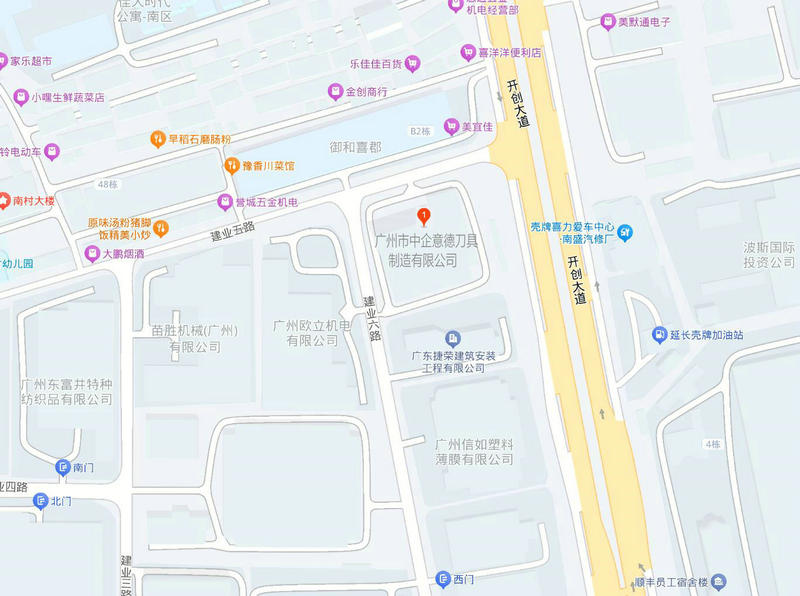Tap the red marker numbered 1
The width and height of the screenshot is (800, 596).
(x=424, y=215)
